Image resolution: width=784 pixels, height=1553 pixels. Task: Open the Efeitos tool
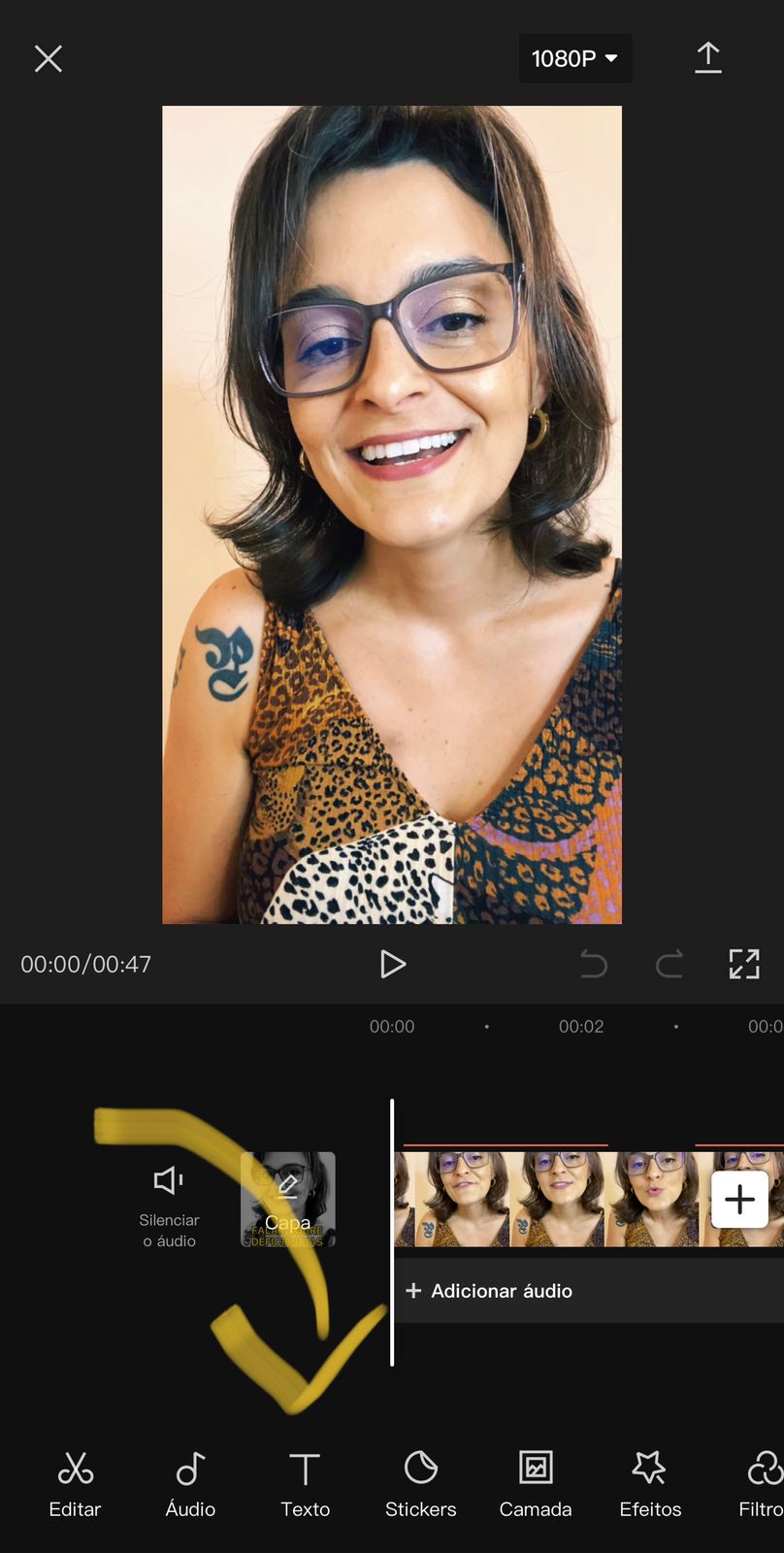point(650,1485)
